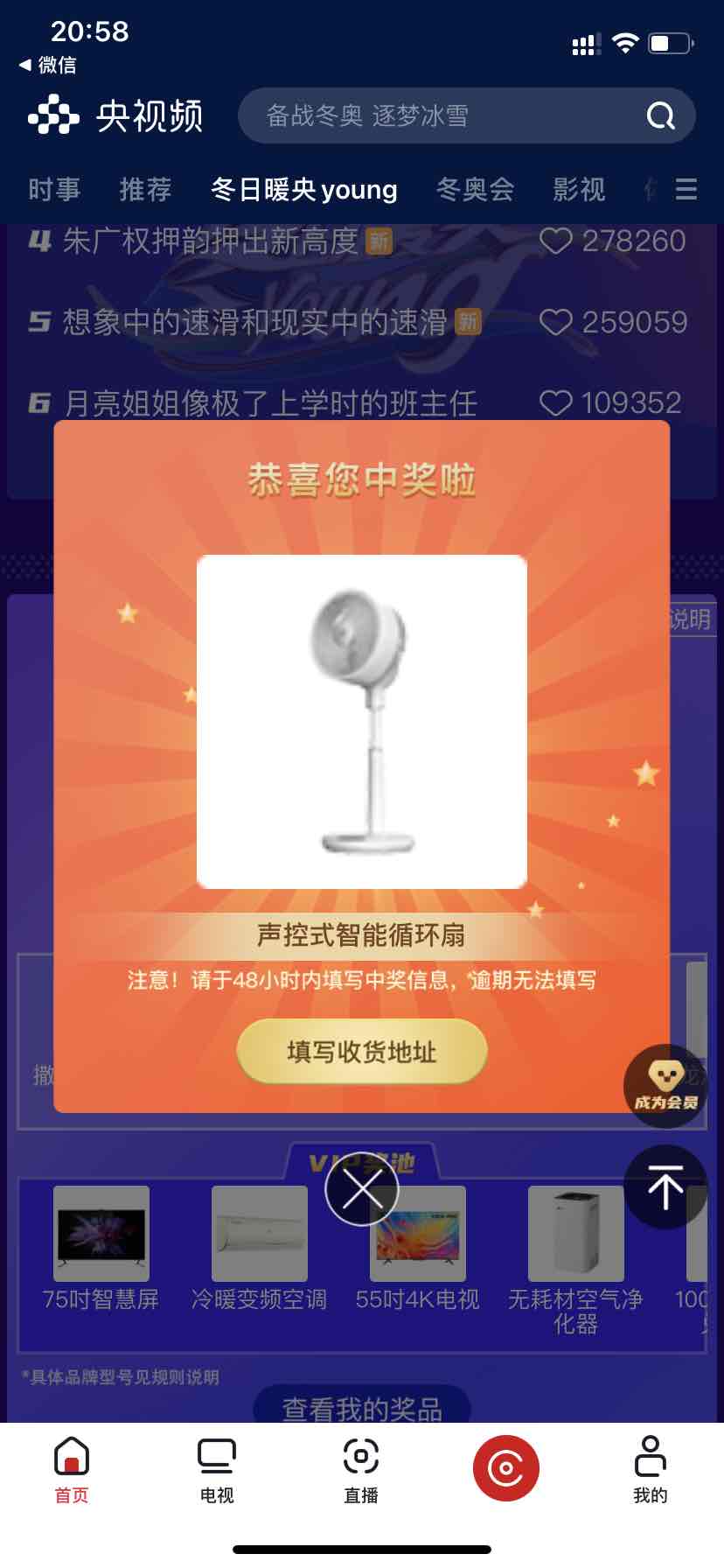Jump back to top arrow button

(x=665, y=1188)
